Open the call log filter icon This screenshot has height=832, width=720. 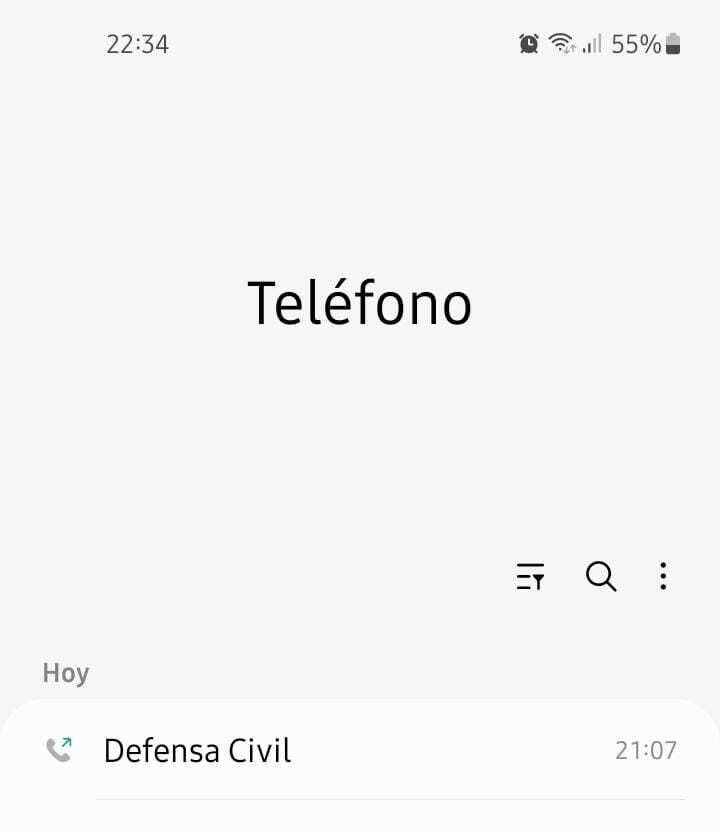pos(530,577)
